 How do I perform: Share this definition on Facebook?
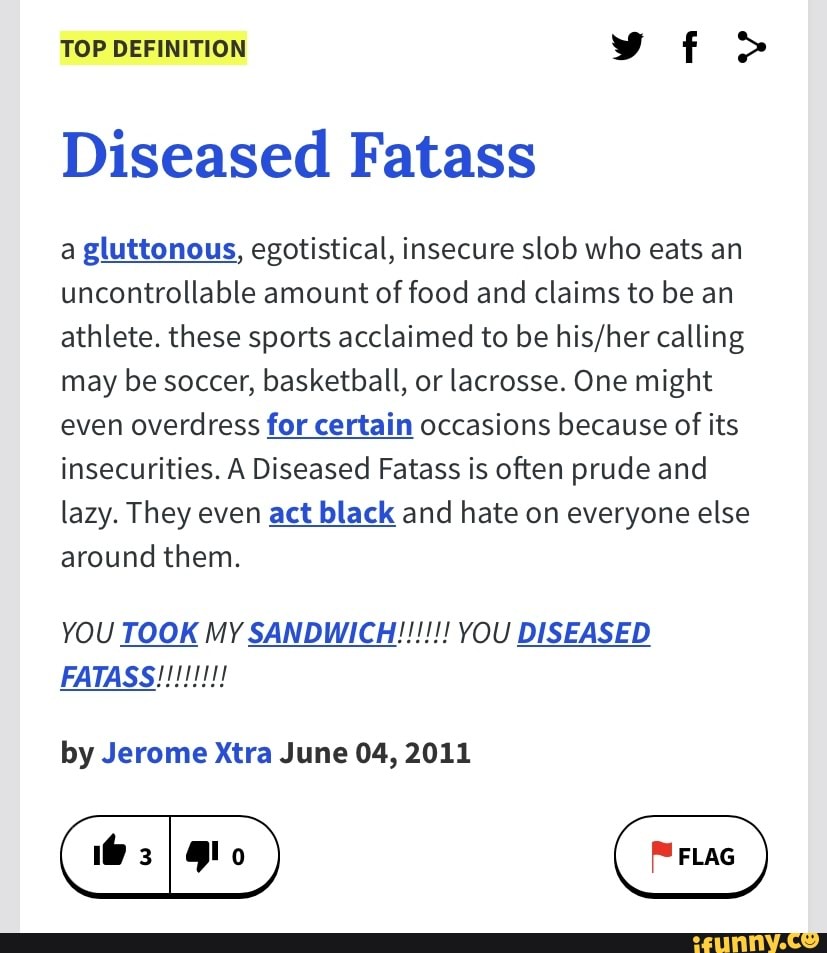coord(688,49)
